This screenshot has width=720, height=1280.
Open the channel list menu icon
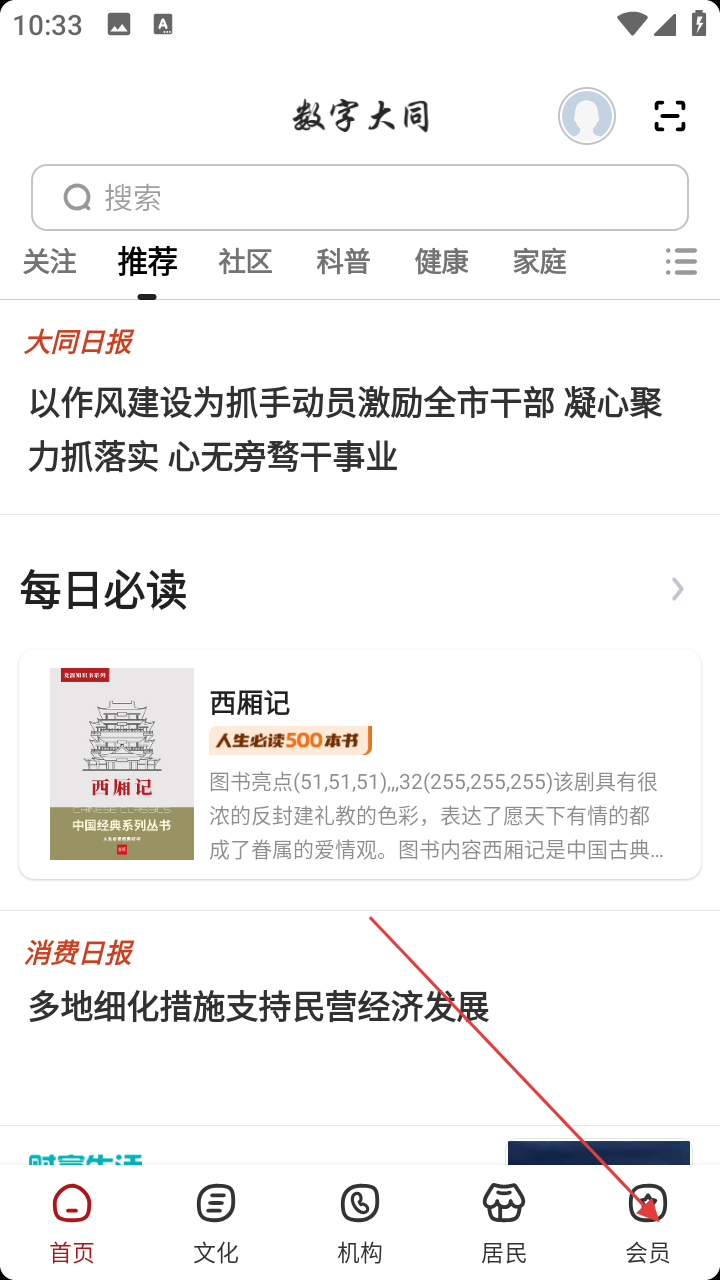point(681,262)
